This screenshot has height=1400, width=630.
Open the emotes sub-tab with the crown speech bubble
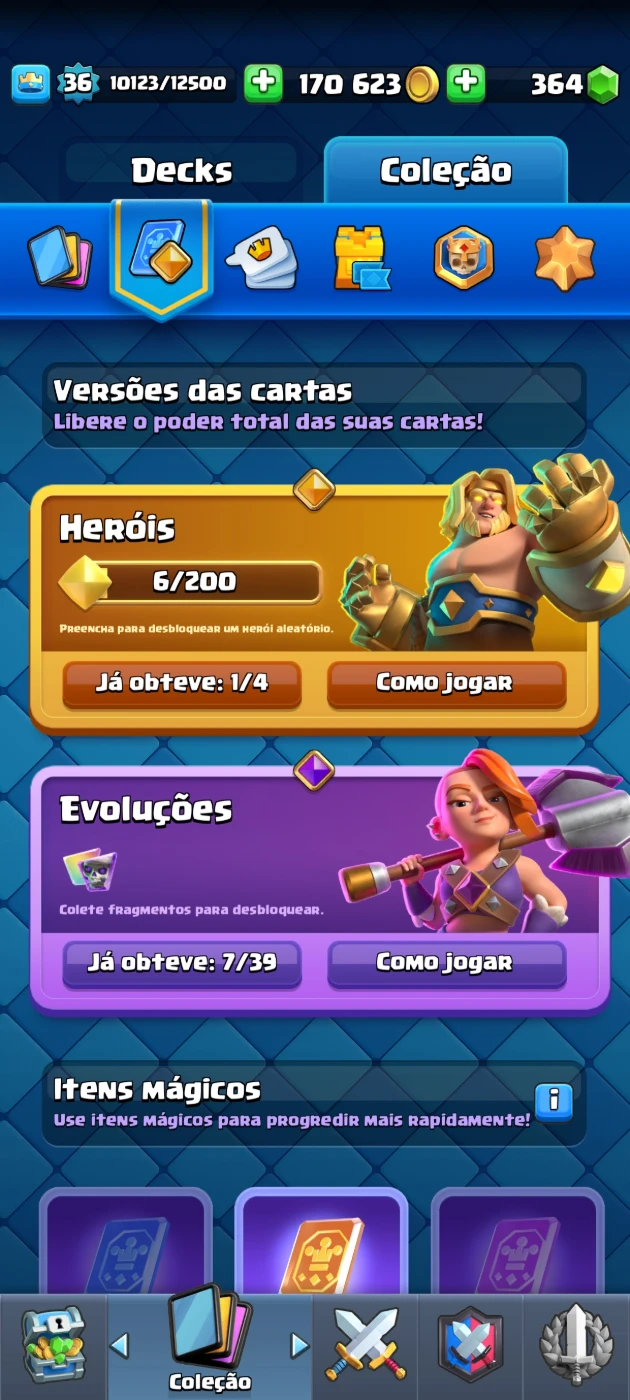[260, 258]
